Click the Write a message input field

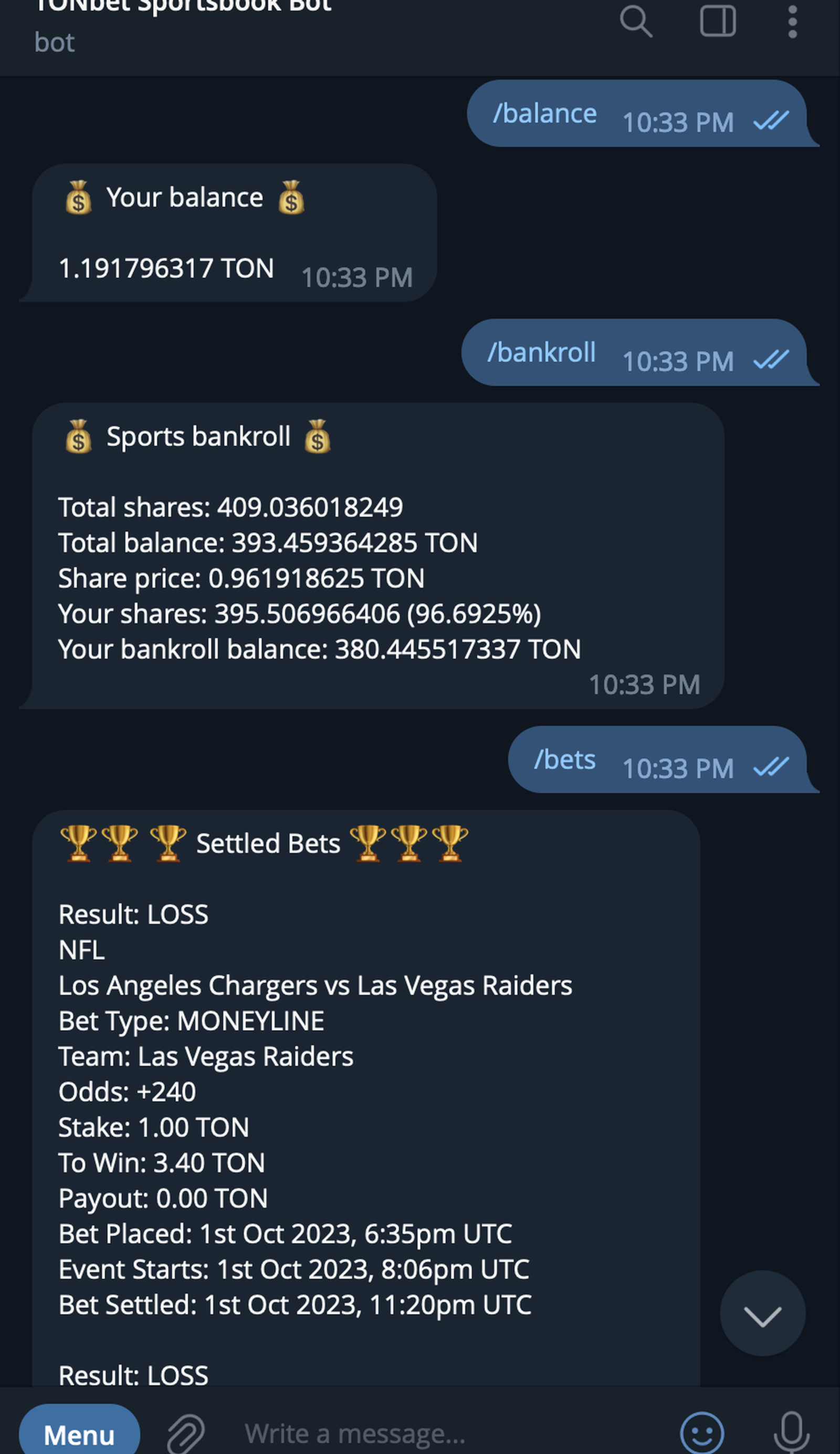354,1433
